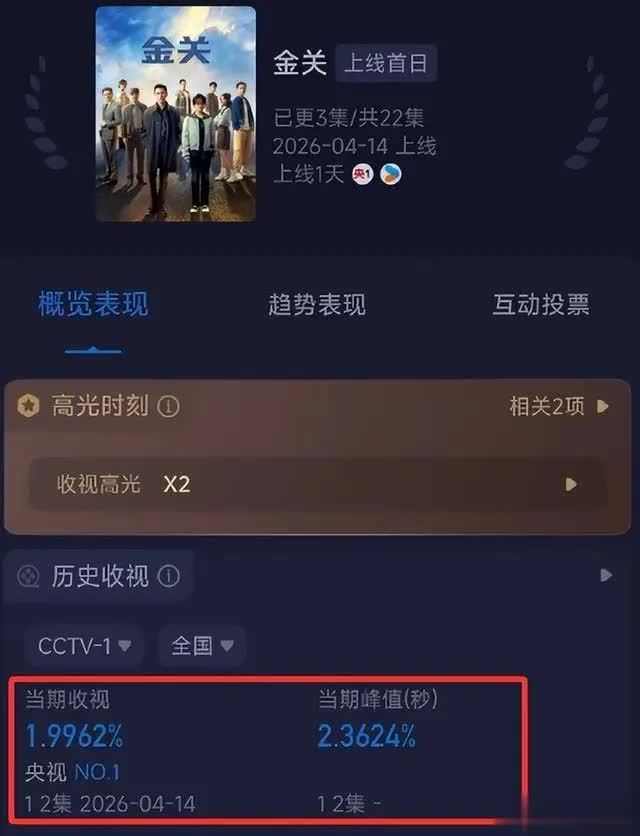
Task: Expand the 历史收视 section arrow
Action: pos(604,575)
